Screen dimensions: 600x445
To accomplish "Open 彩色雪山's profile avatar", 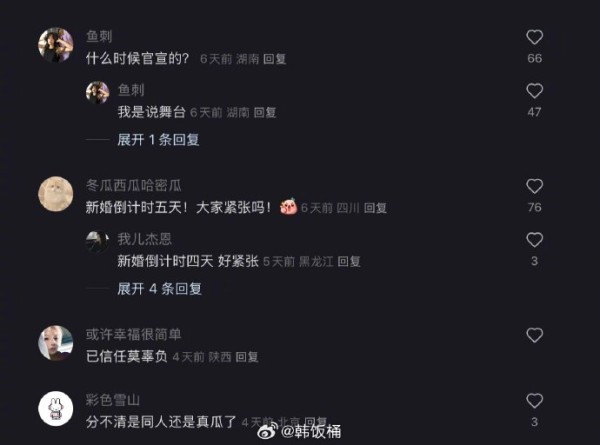I will (56, 408).
